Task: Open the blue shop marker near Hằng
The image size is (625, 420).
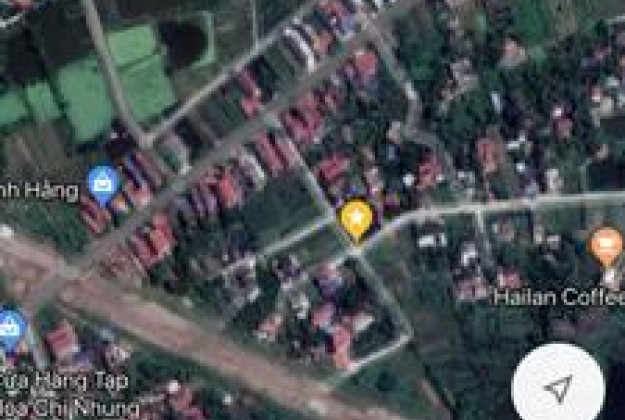Action: point(102,183)
